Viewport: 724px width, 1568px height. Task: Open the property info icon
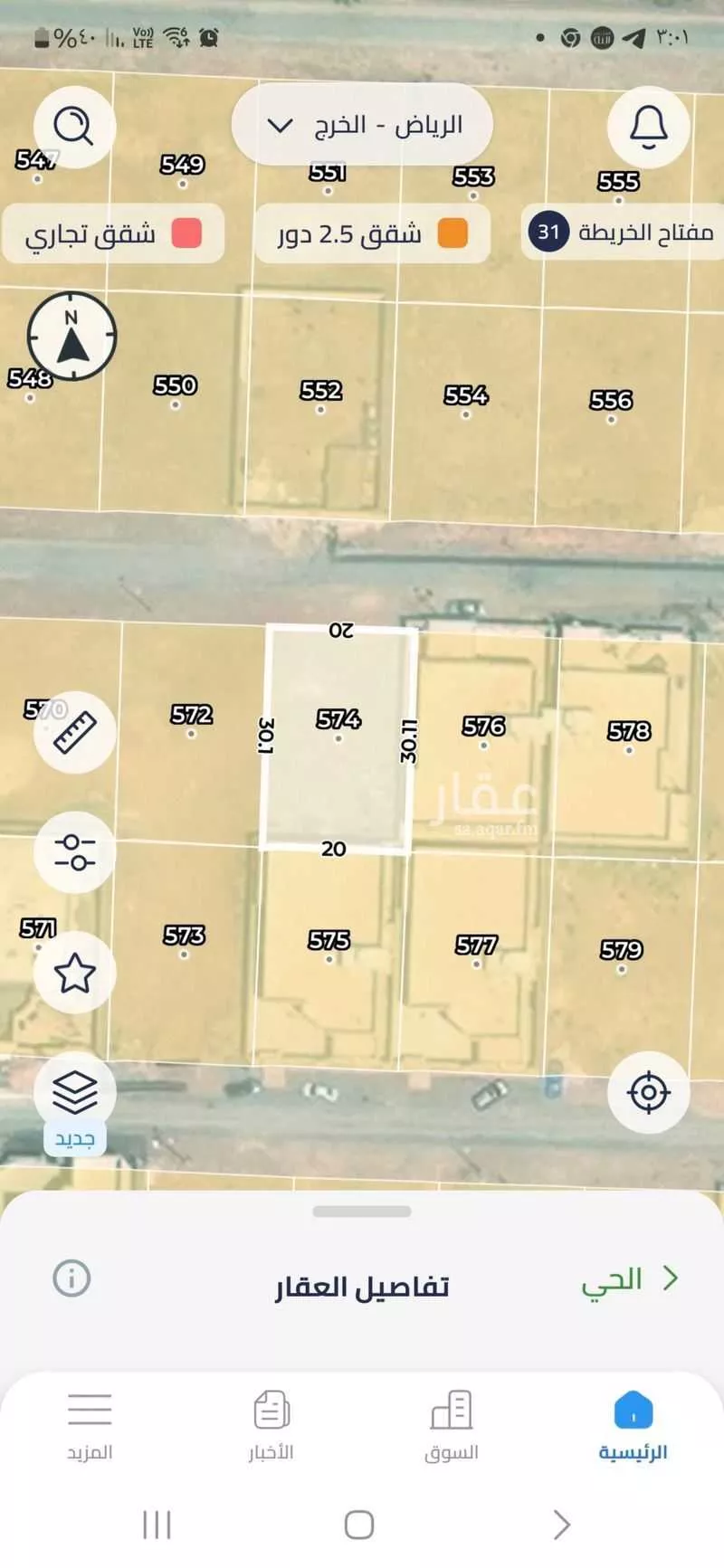tap(72, 1278)
